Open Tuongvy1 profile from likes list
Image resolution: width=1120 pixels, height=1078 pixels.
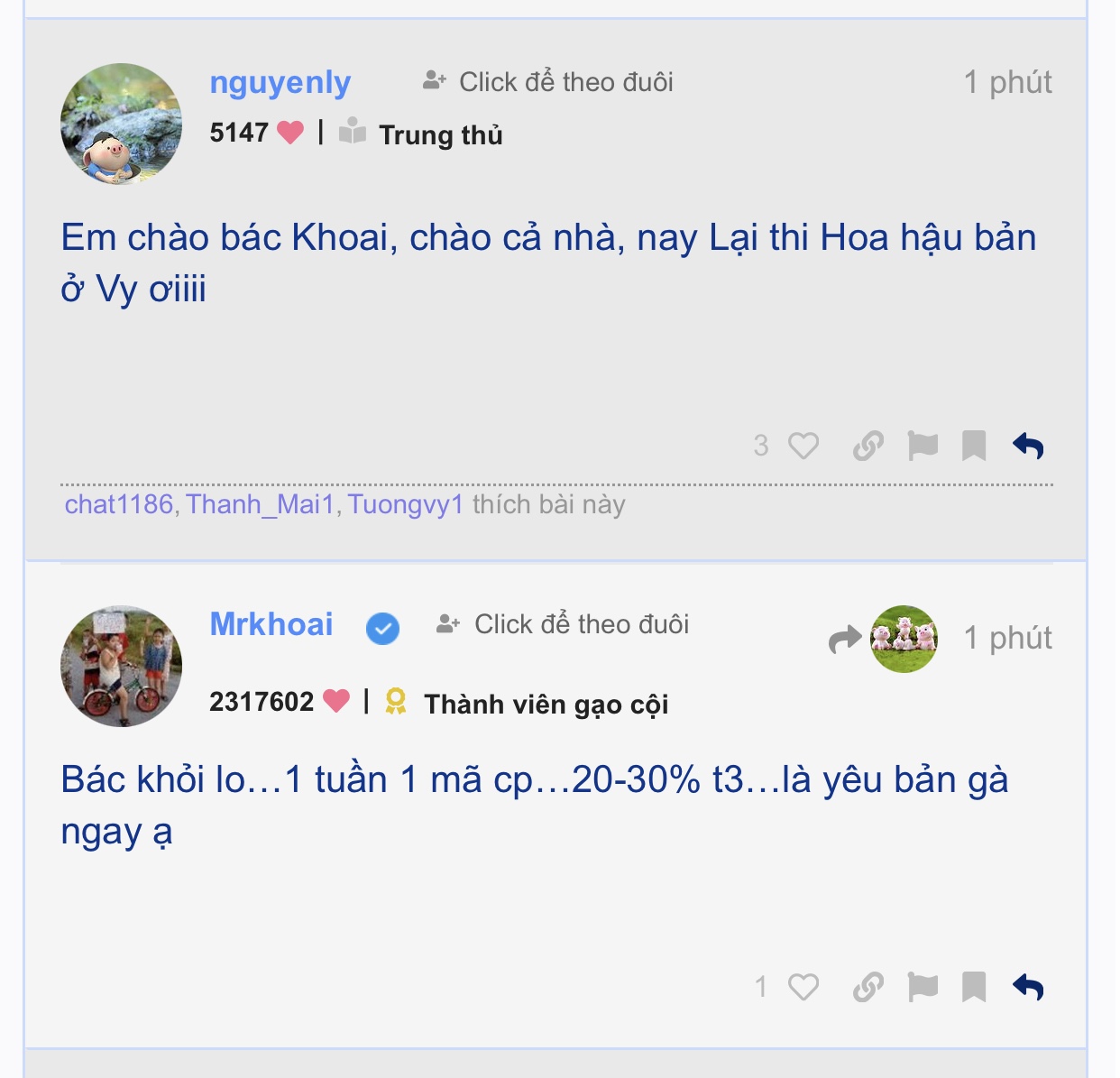pos(405,504)
